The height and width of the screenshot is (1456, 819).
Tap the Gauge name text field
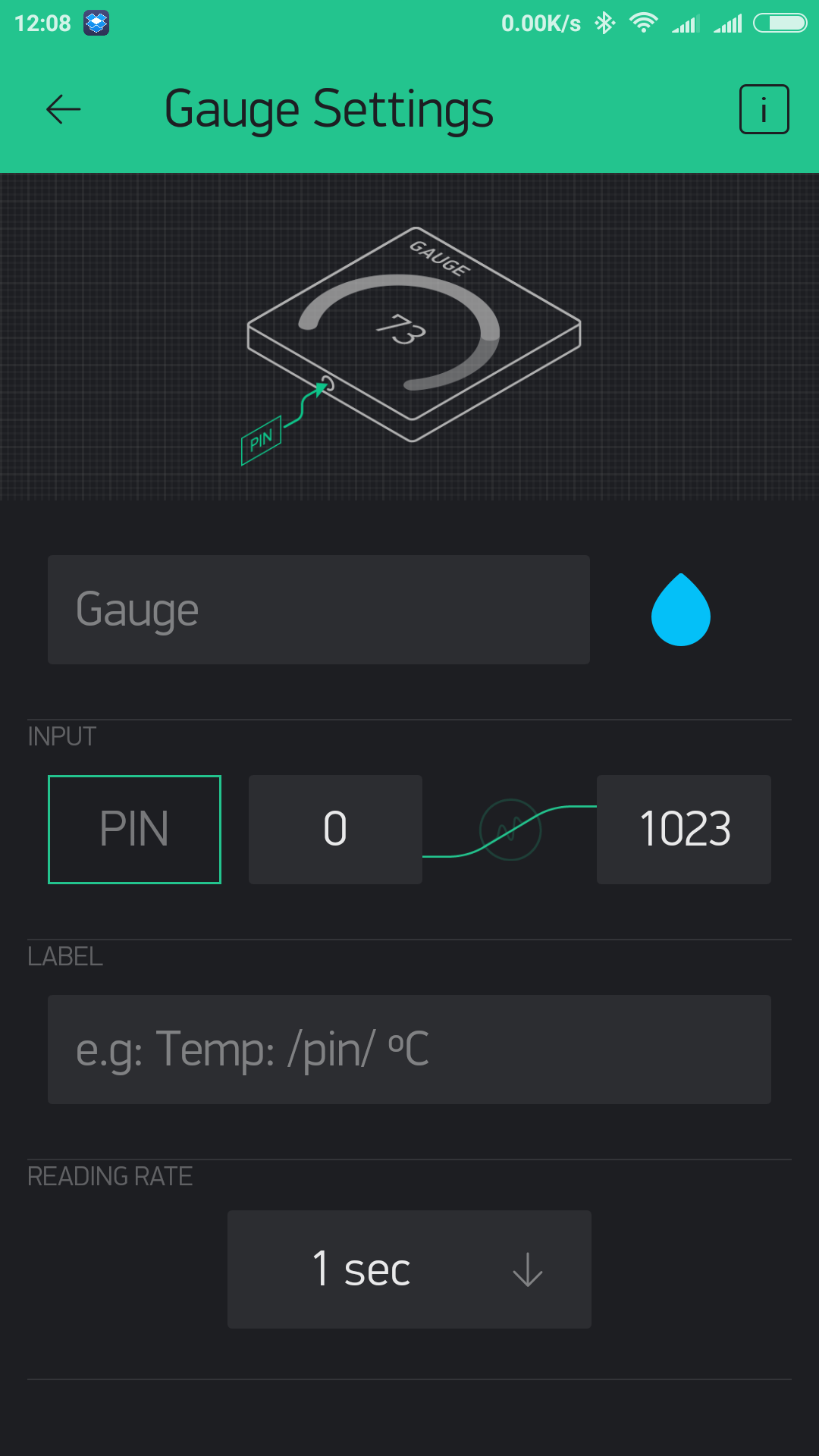[318, 610]
